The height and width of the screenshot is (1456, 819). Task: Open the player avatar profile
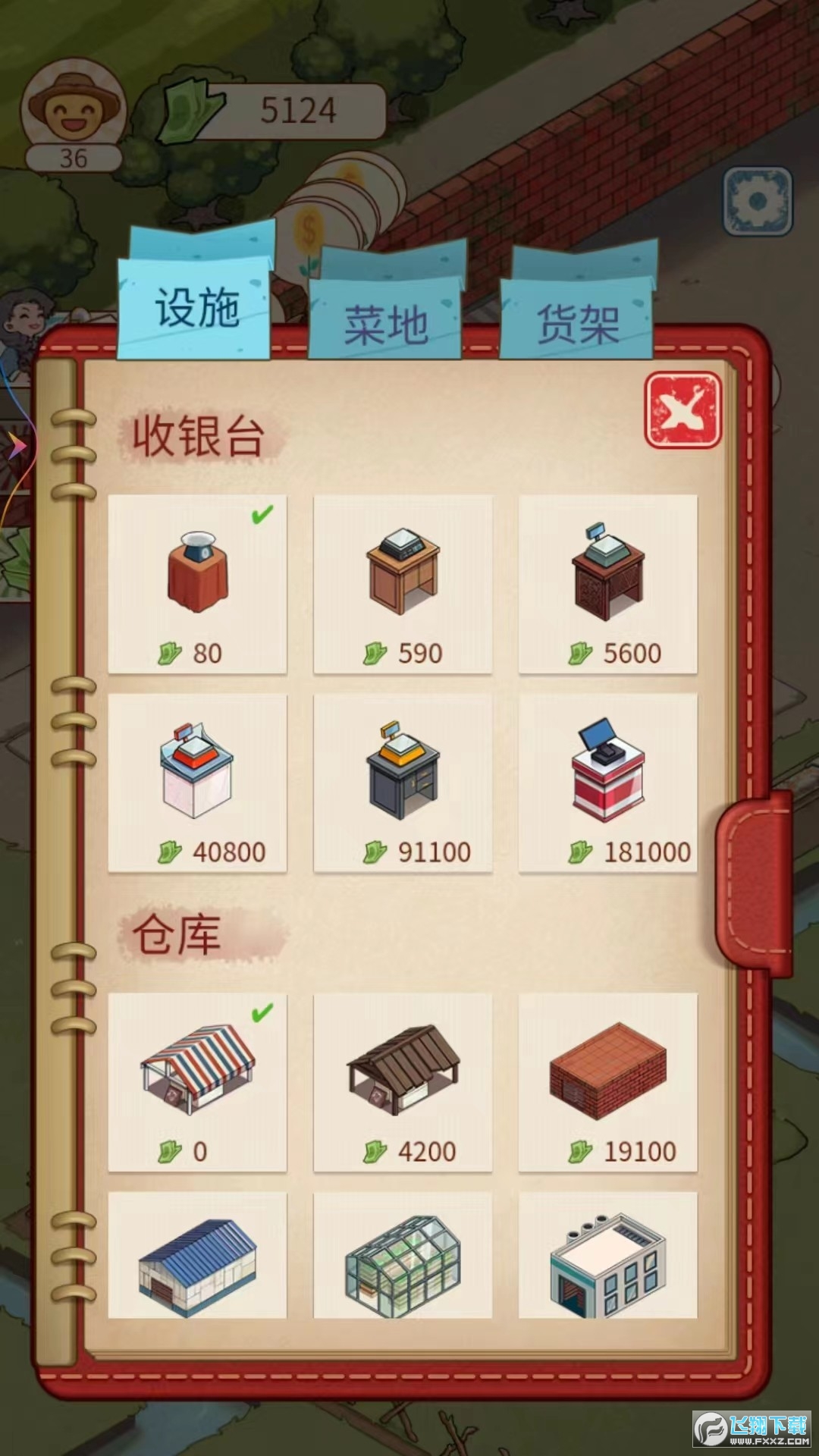(x=72, y=110)
